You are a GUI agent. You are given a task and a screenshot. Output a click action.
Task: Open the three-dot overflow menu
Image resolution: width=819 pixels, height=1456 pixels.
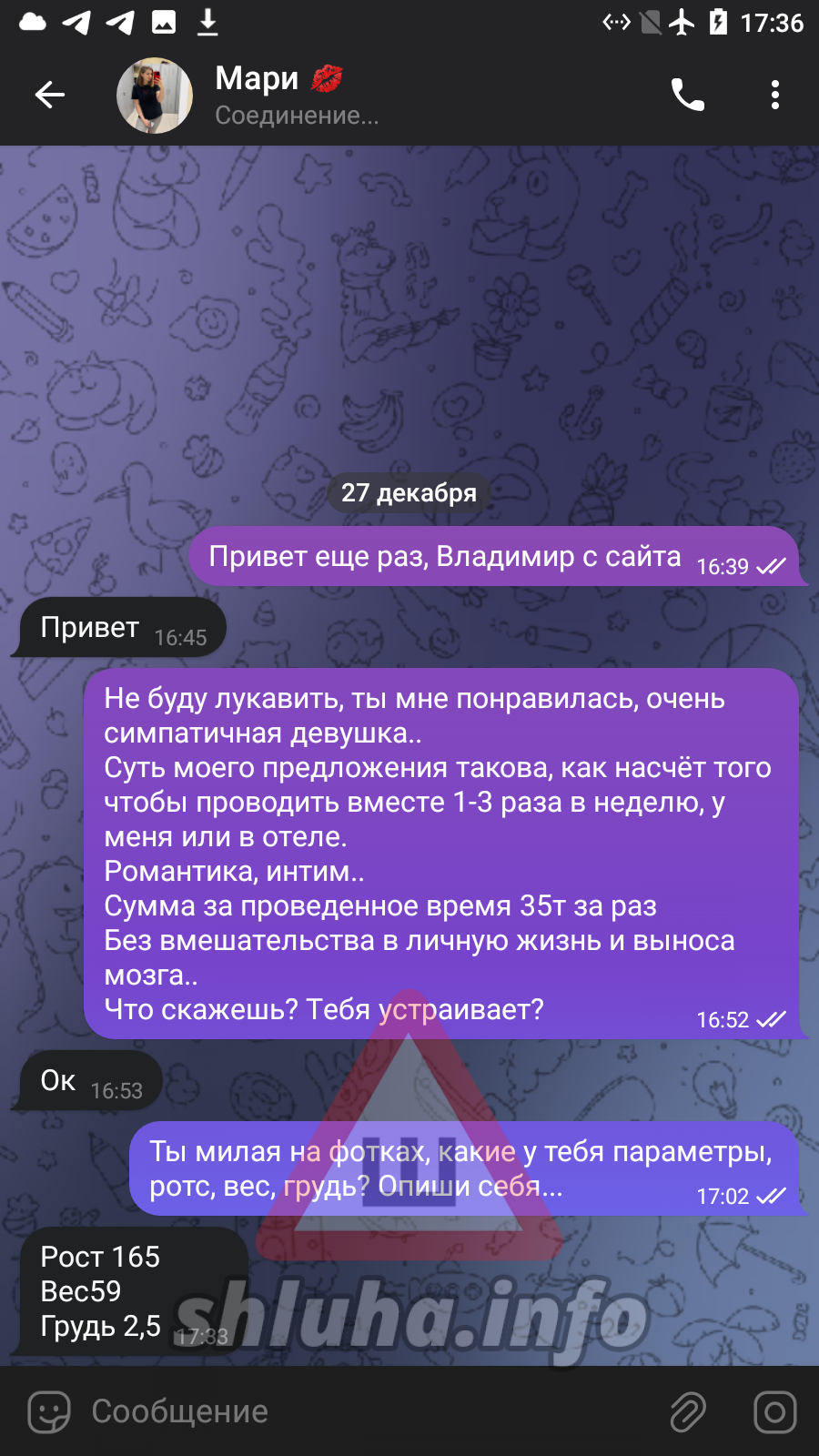[774, 95]
